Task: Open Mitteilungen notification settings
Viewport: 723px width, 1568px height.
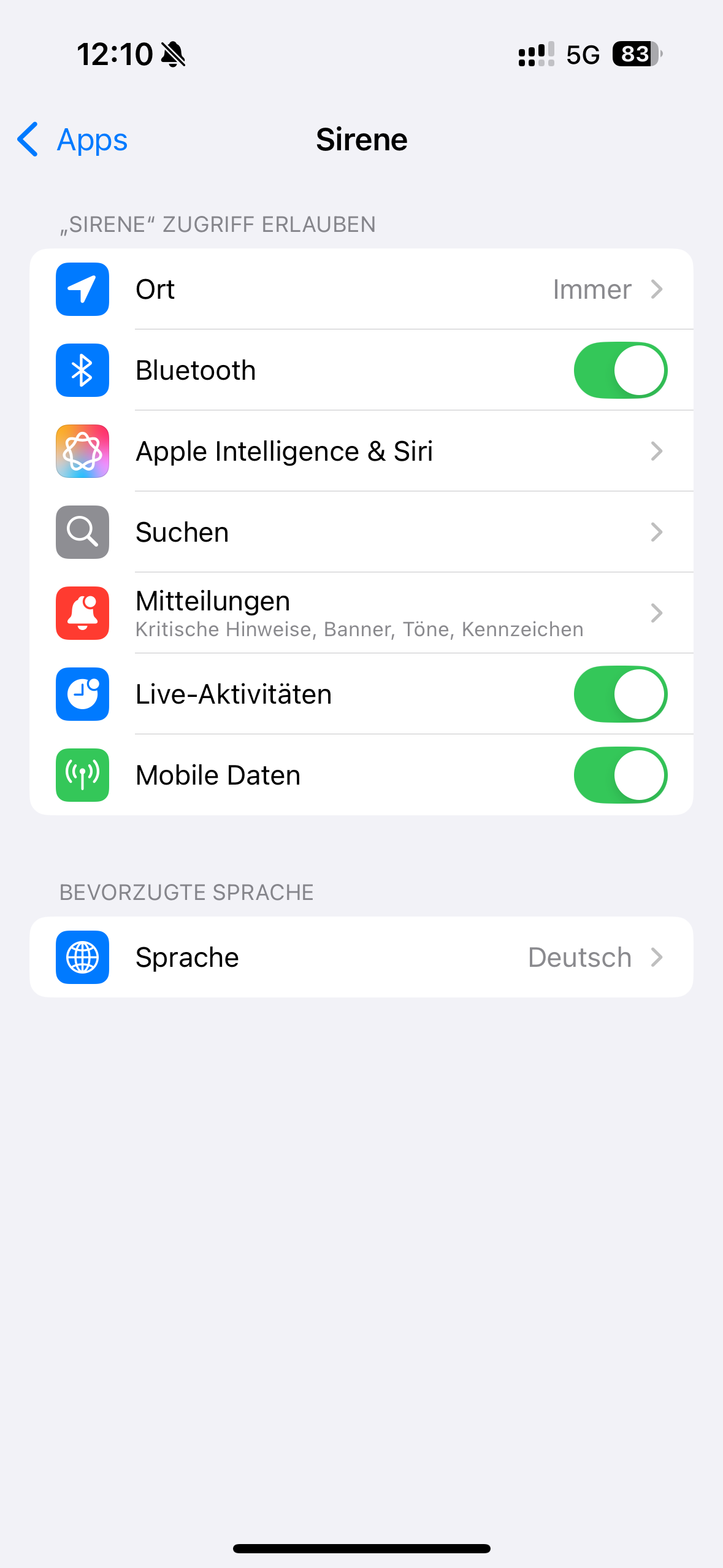Action: (361, 613)
